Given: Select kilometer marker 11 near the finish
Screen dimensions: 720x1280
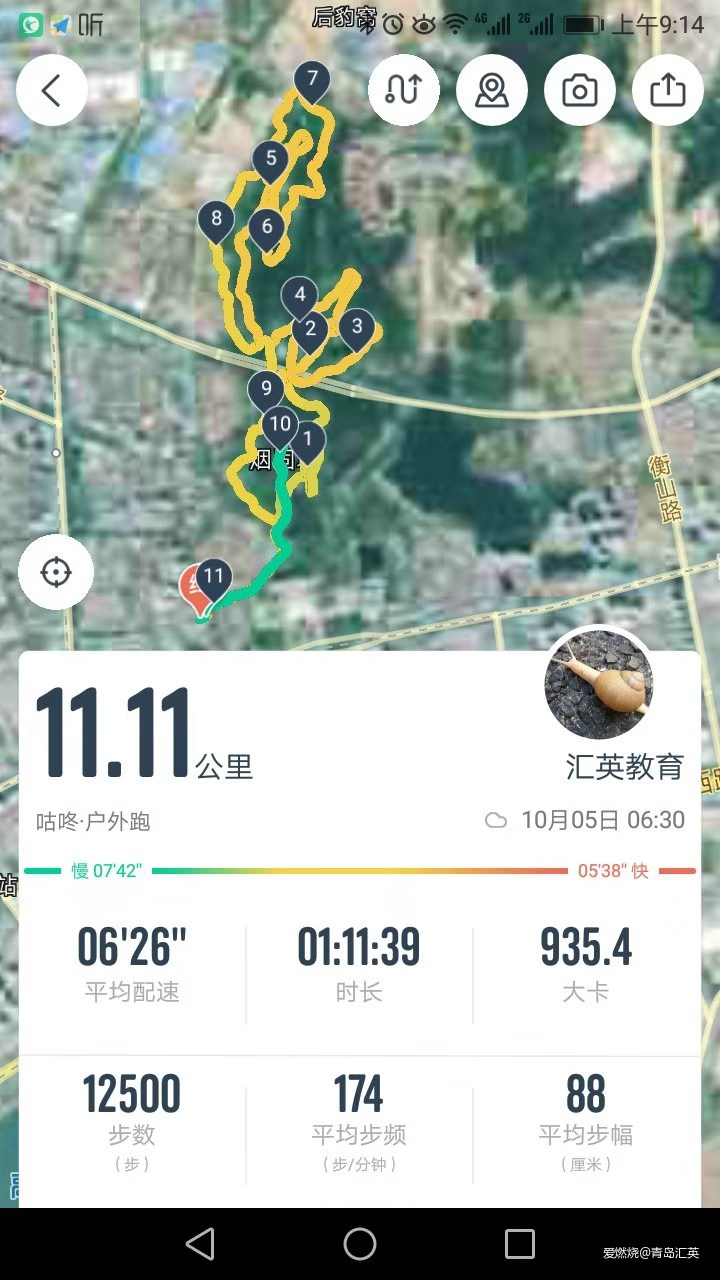Looking at the screenshot, I should (213, 574).
